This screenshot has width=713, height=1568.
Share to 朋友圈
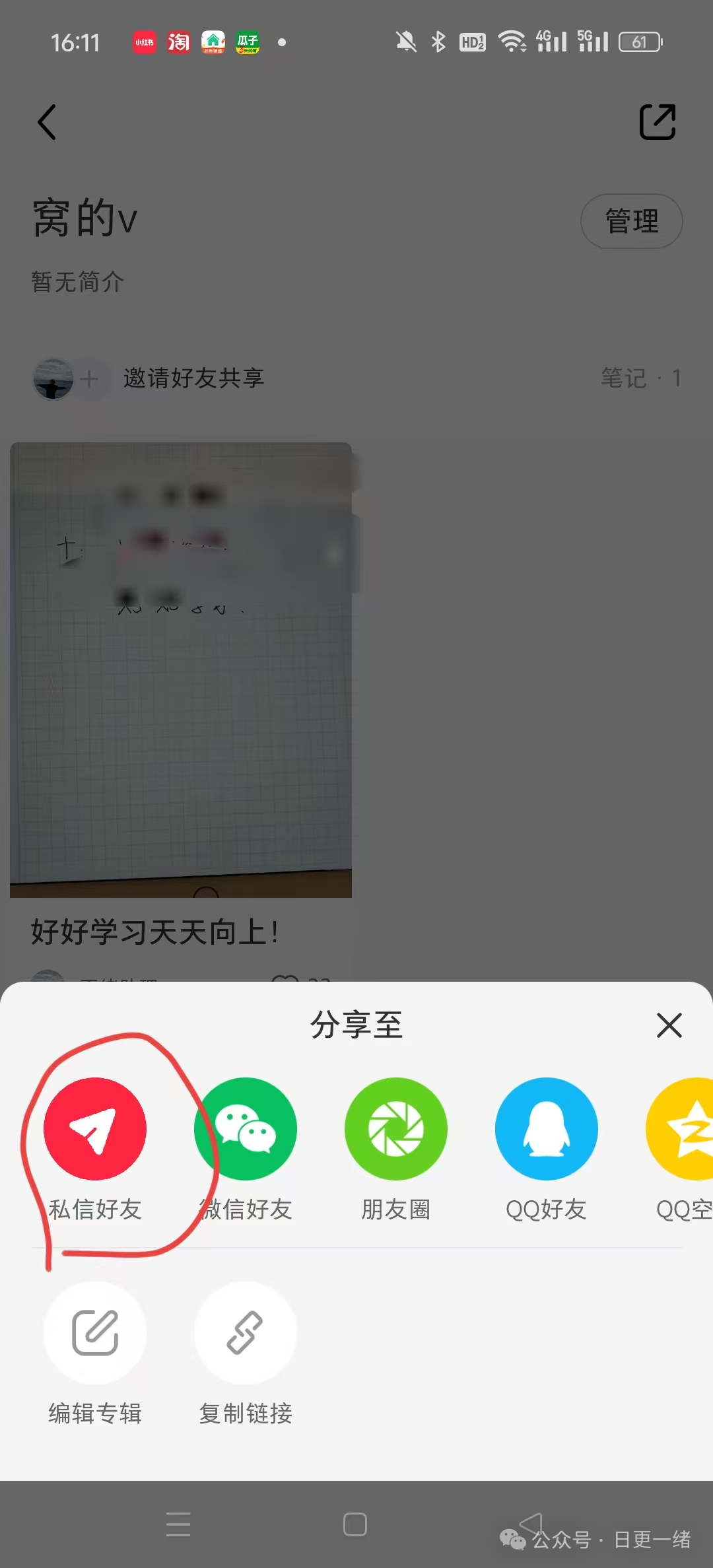click(395, 1129)
